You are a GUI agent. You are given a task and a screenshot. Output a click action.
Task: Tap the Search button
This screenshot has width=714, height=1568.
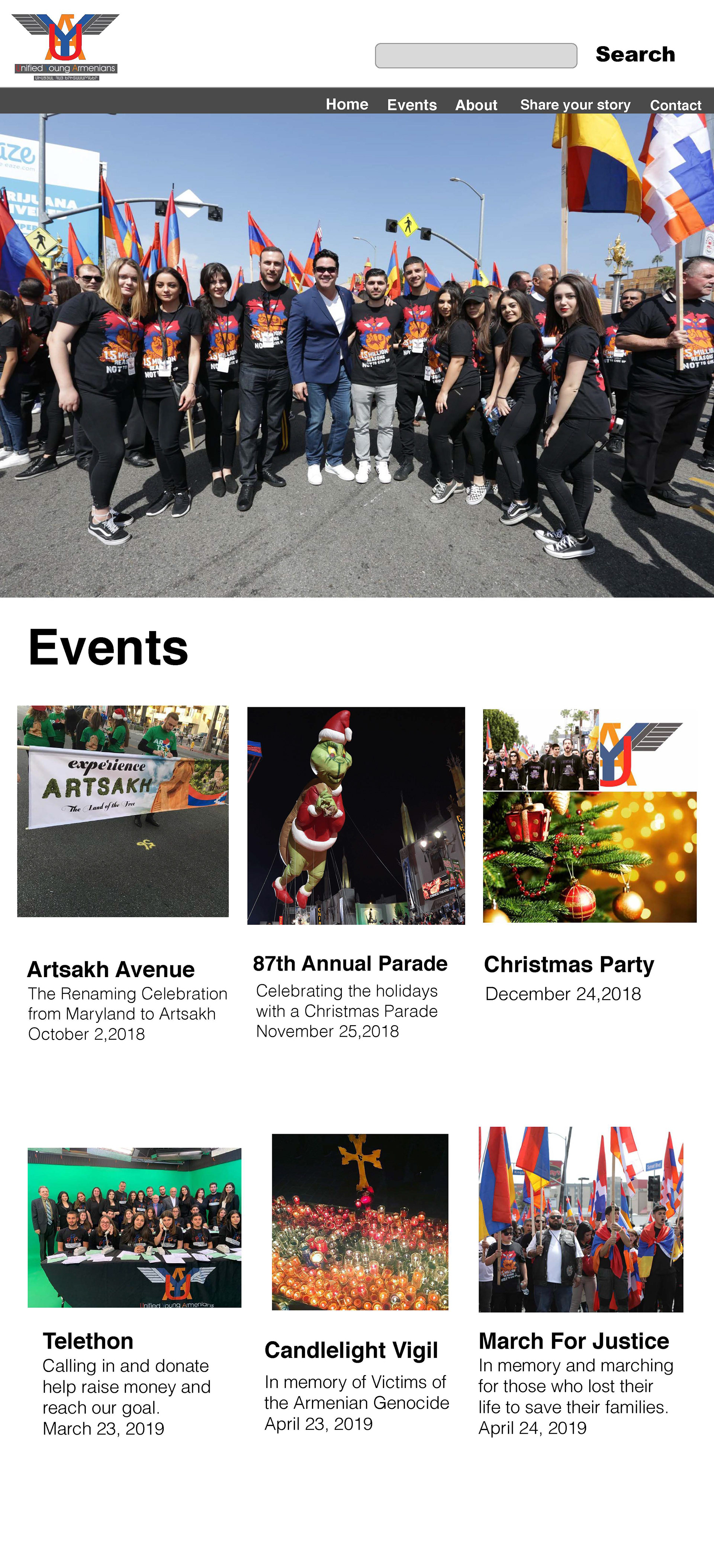635,54
